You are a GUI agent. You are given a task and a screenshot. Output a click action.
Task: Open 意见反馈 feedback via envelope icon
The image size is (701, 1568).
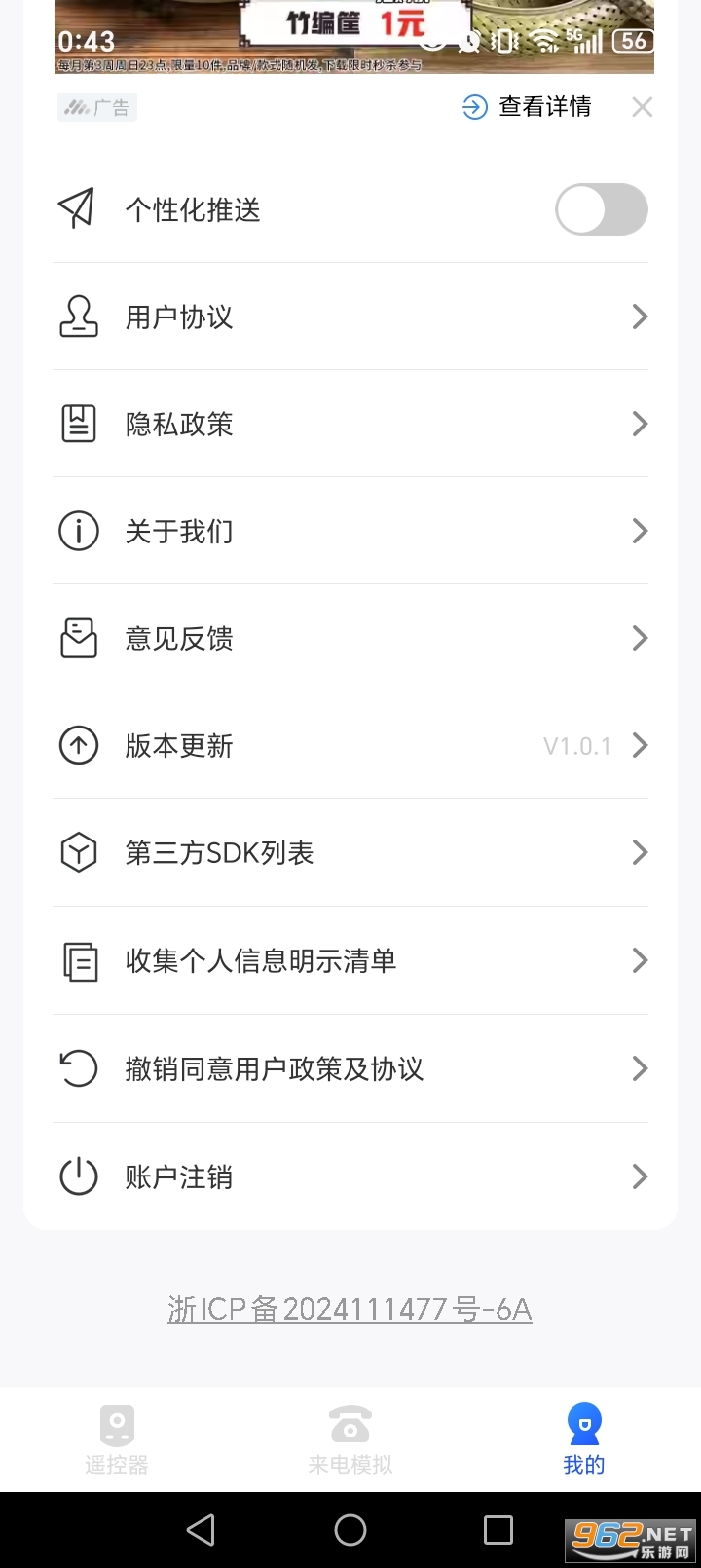tap(79, 638)
